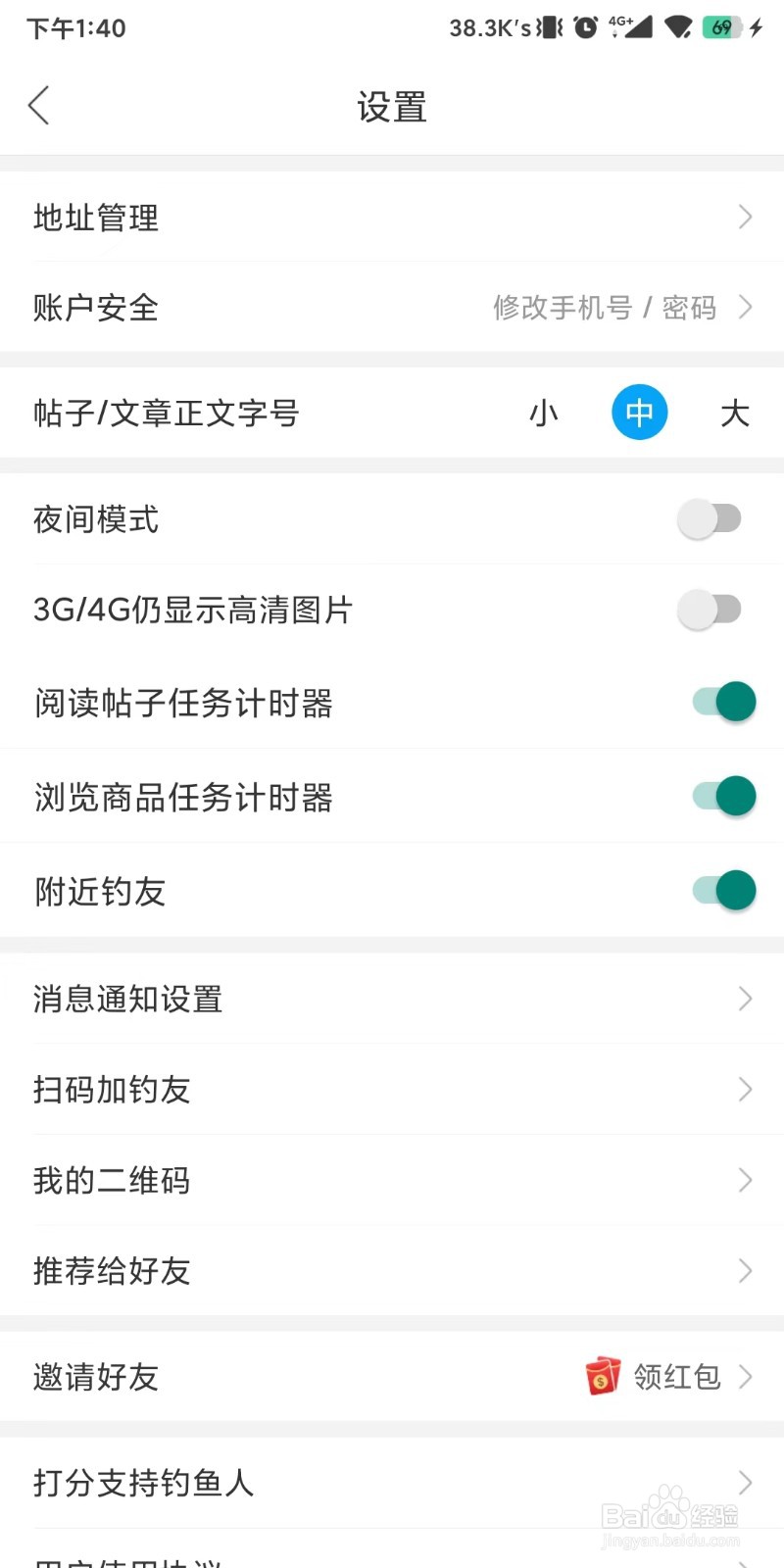This screenshot has height=1568, width=784.
Task: Enable 夜间模式 night mode
Action: point(710,517)
